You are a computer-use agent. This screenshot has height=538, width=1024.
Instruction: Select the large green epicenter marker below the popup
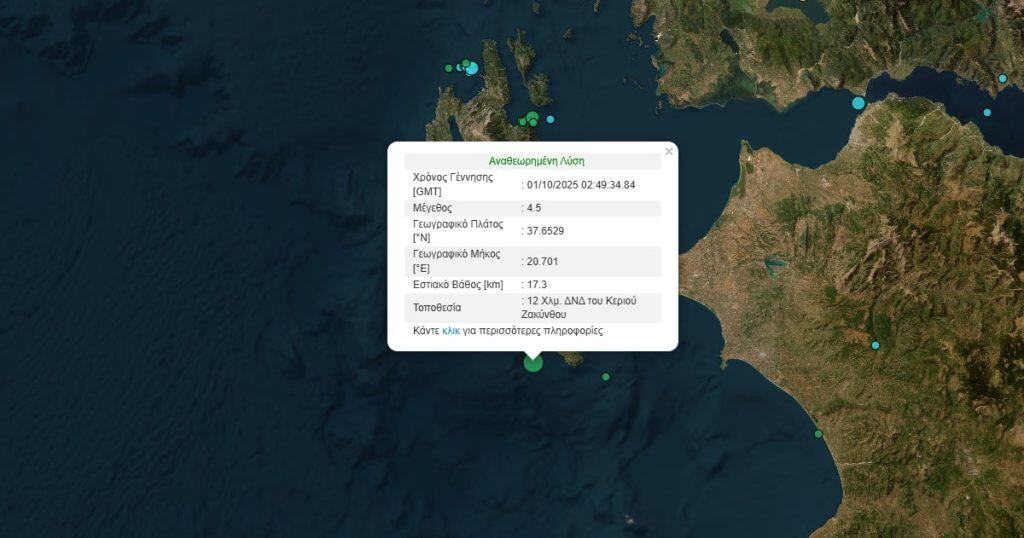pos(533,362)
